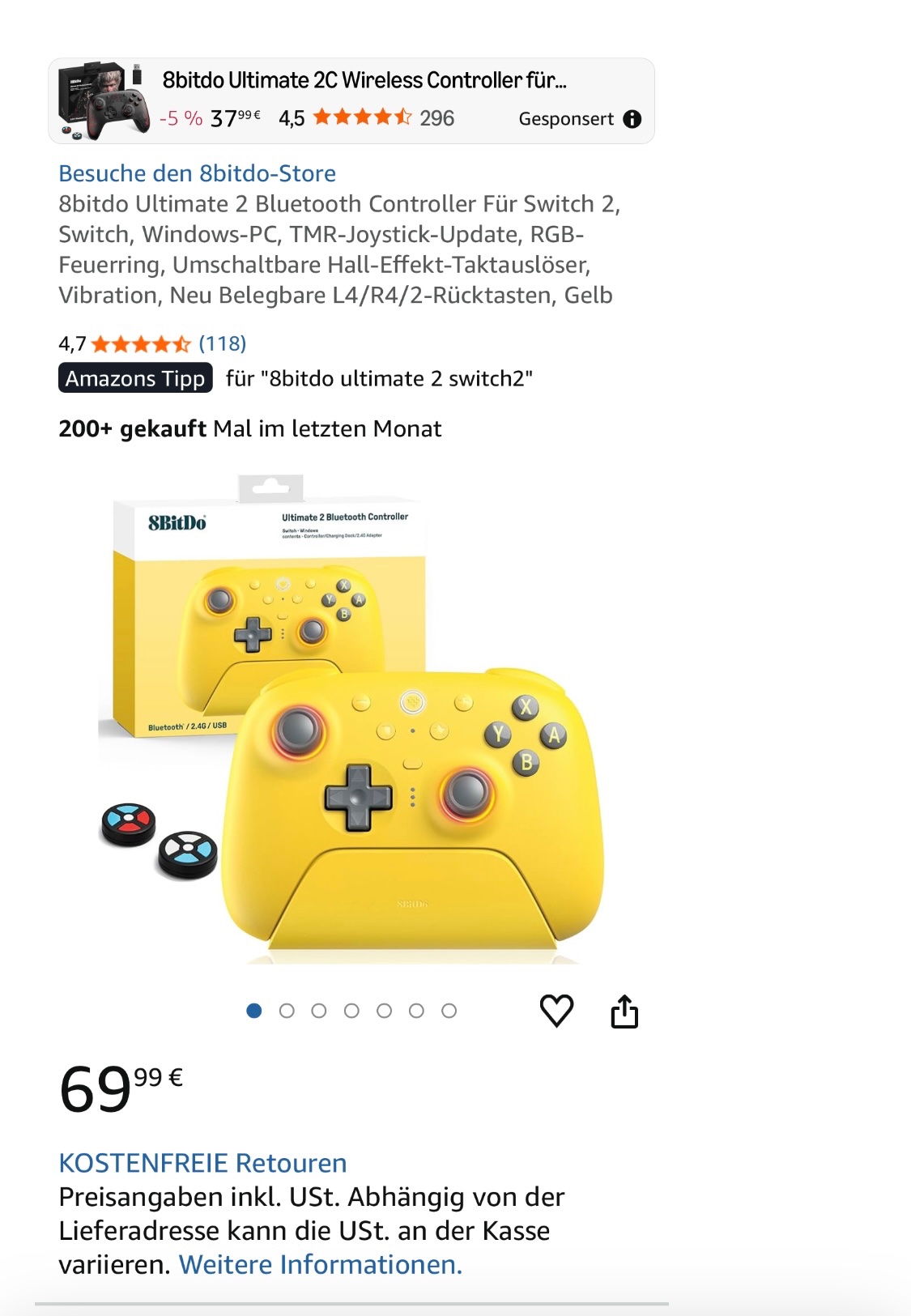Jump to the second product image dot
Viewport: 911px width, 1316px height.
(x=287, y=1011)
